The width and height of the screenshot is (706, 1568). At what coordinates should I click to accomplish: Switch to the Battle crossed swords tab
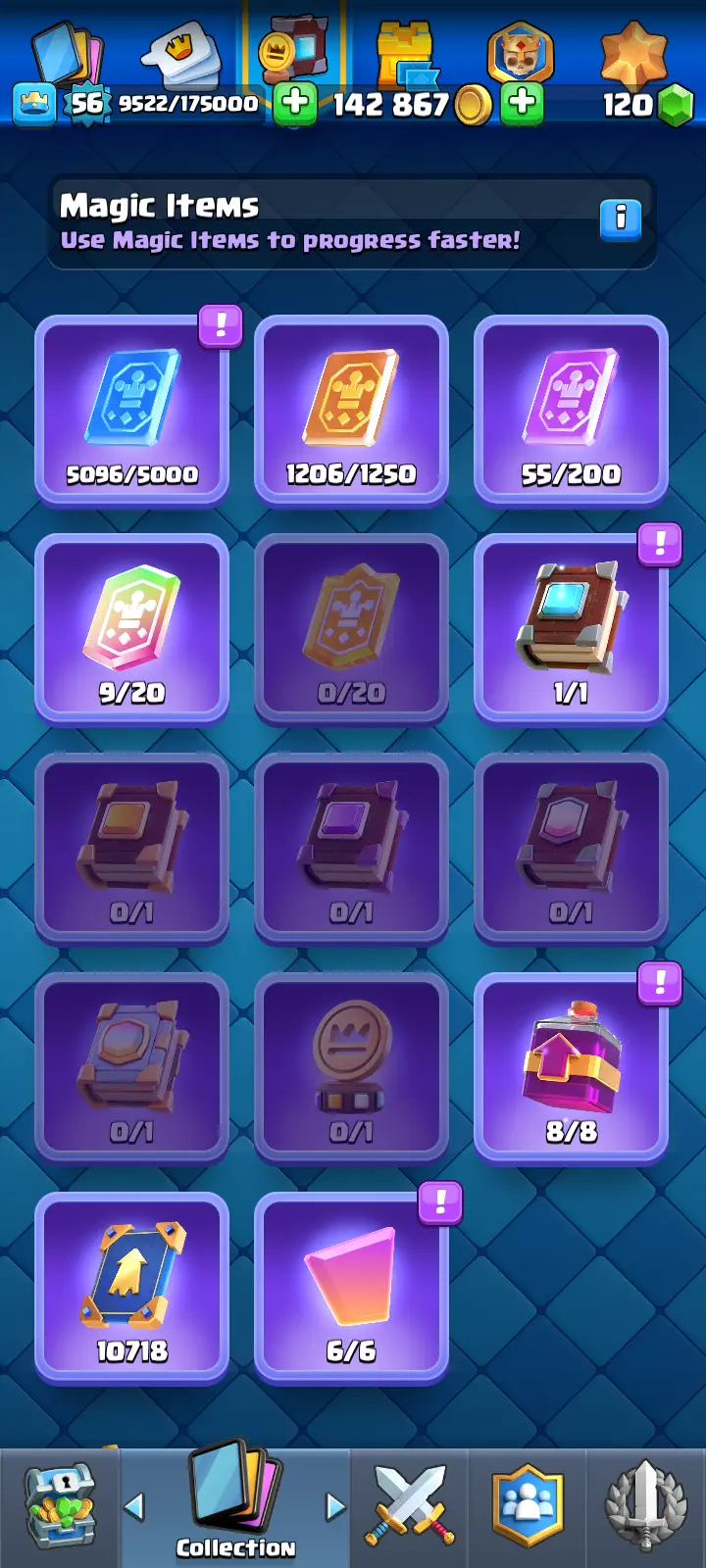[410, 1507]
